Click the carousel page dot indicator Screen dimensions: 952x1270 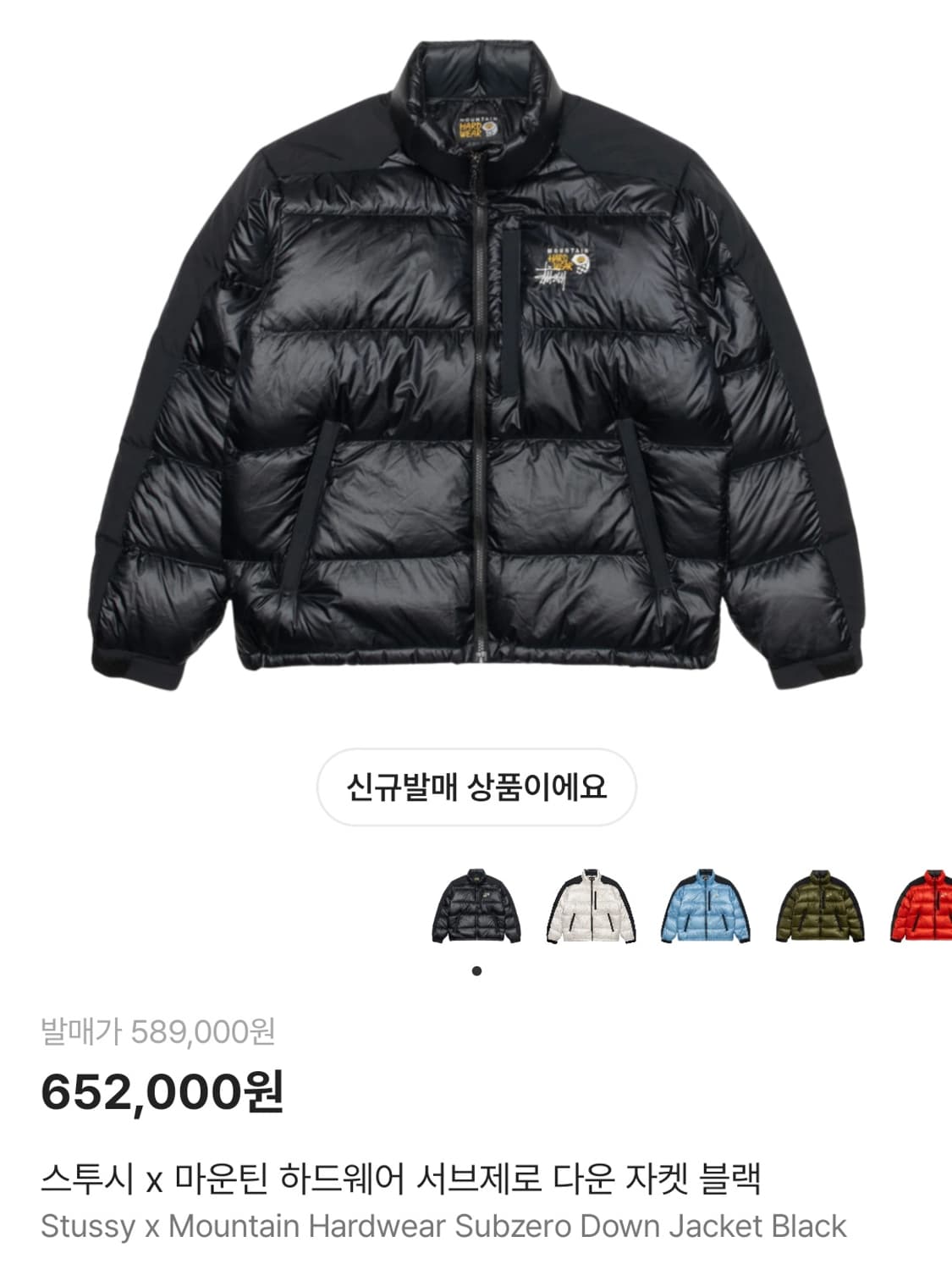pyautogui.click(x=476, y=972)
